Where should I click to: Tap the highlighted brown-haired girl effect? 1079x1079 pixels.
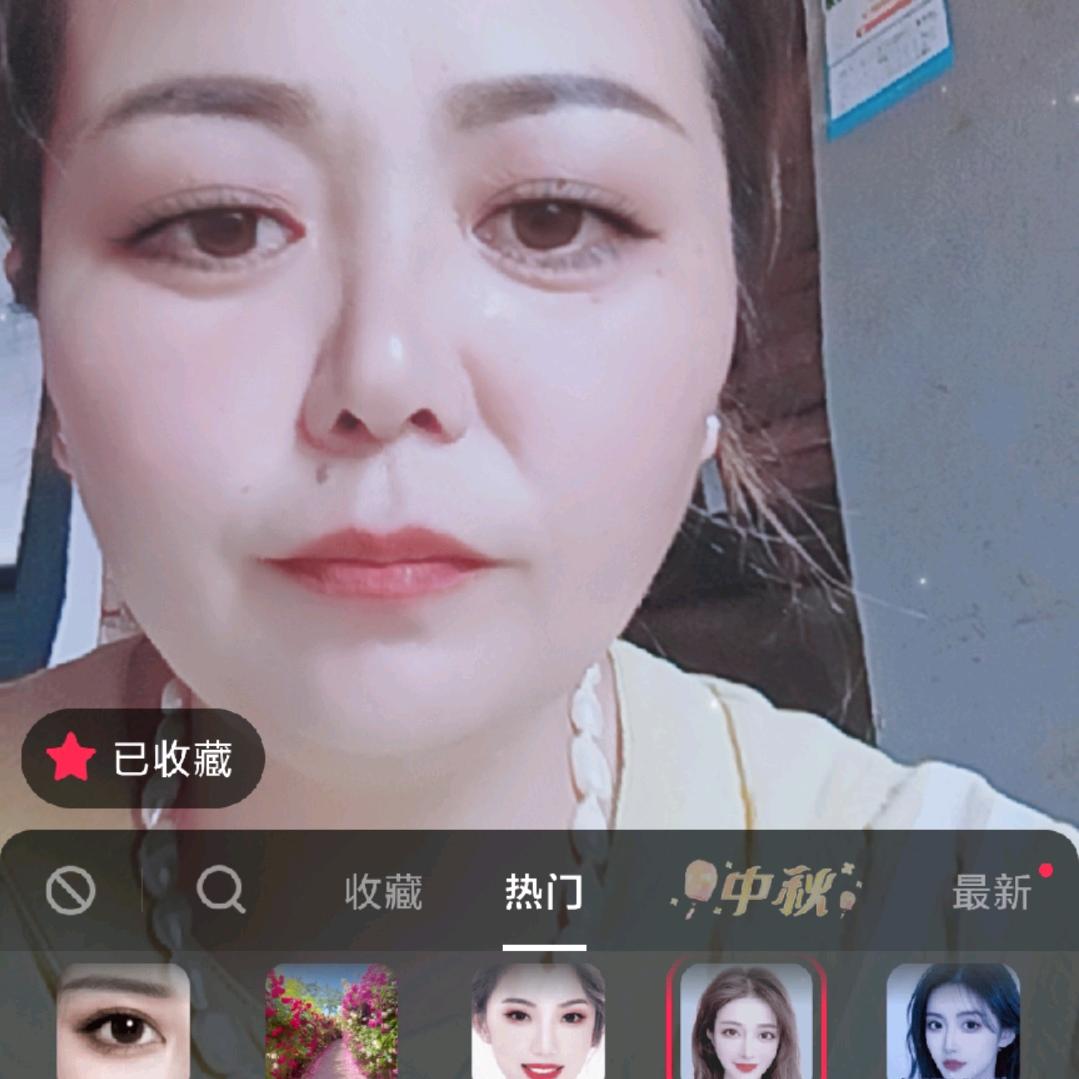tap(746, 1022)
